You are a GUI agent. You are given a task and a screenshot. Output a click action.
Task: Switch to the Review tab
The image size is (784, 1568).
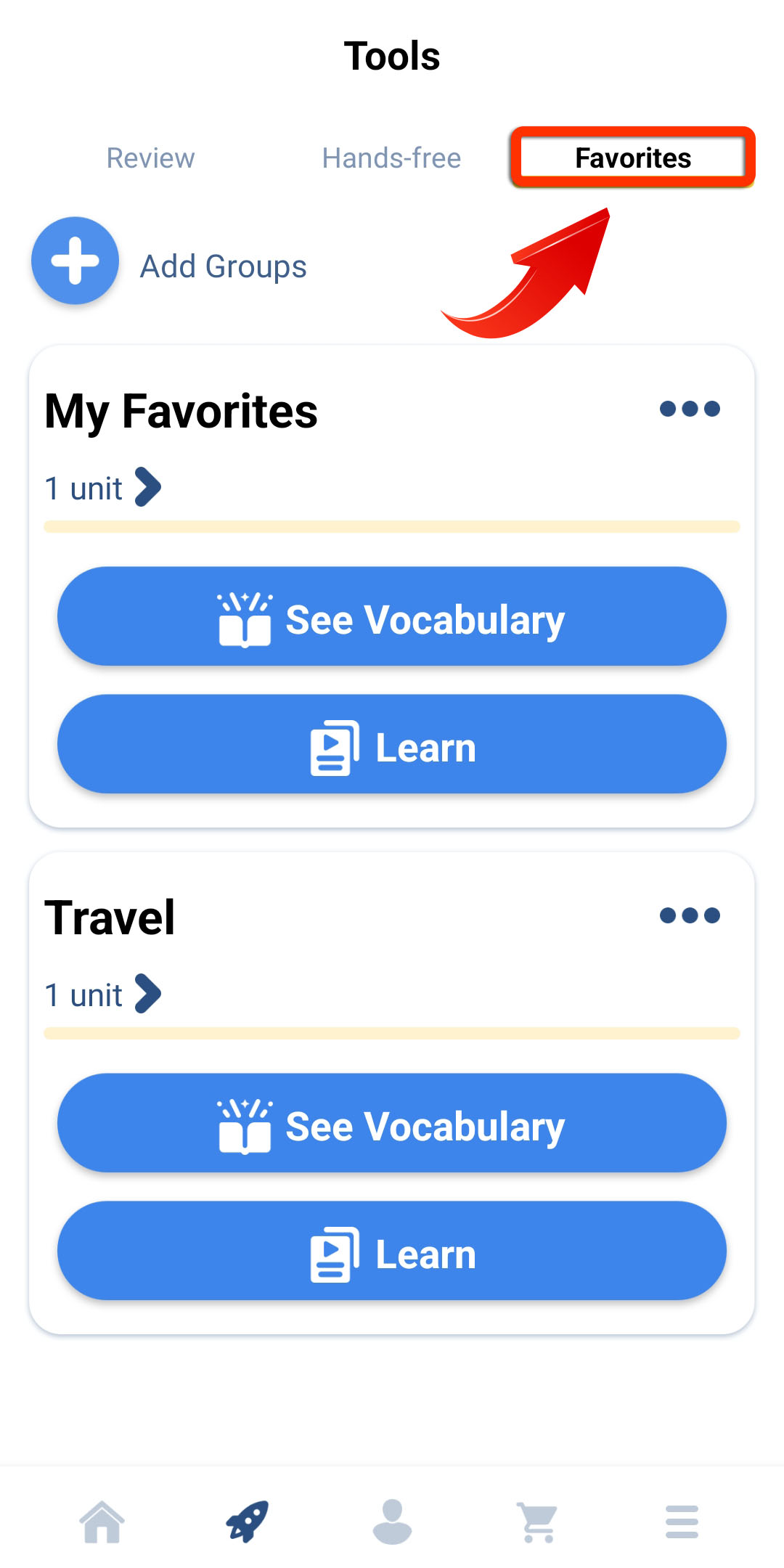[x=150, y=158]
